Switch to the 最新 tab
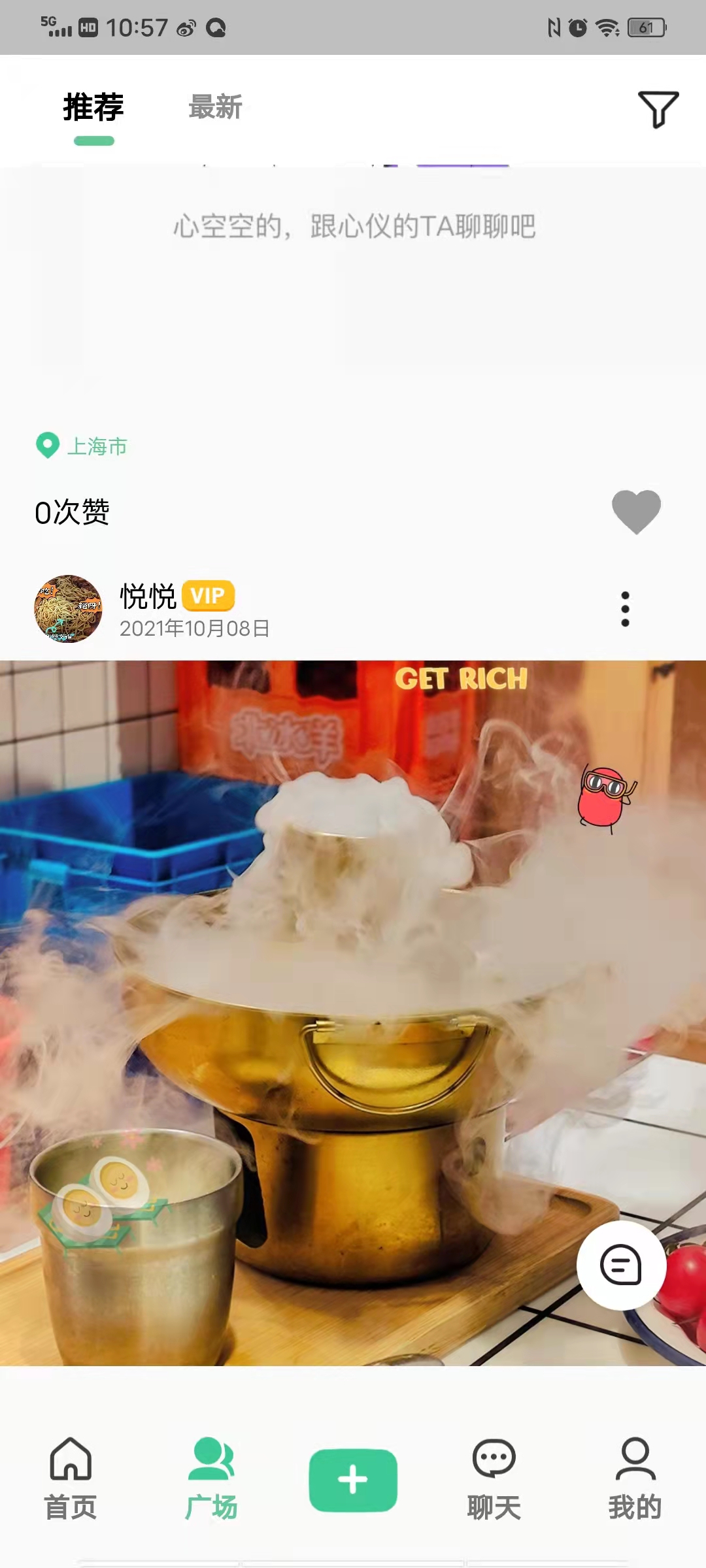The width and height of the screenshot is (706, 1568). [215, 108]
